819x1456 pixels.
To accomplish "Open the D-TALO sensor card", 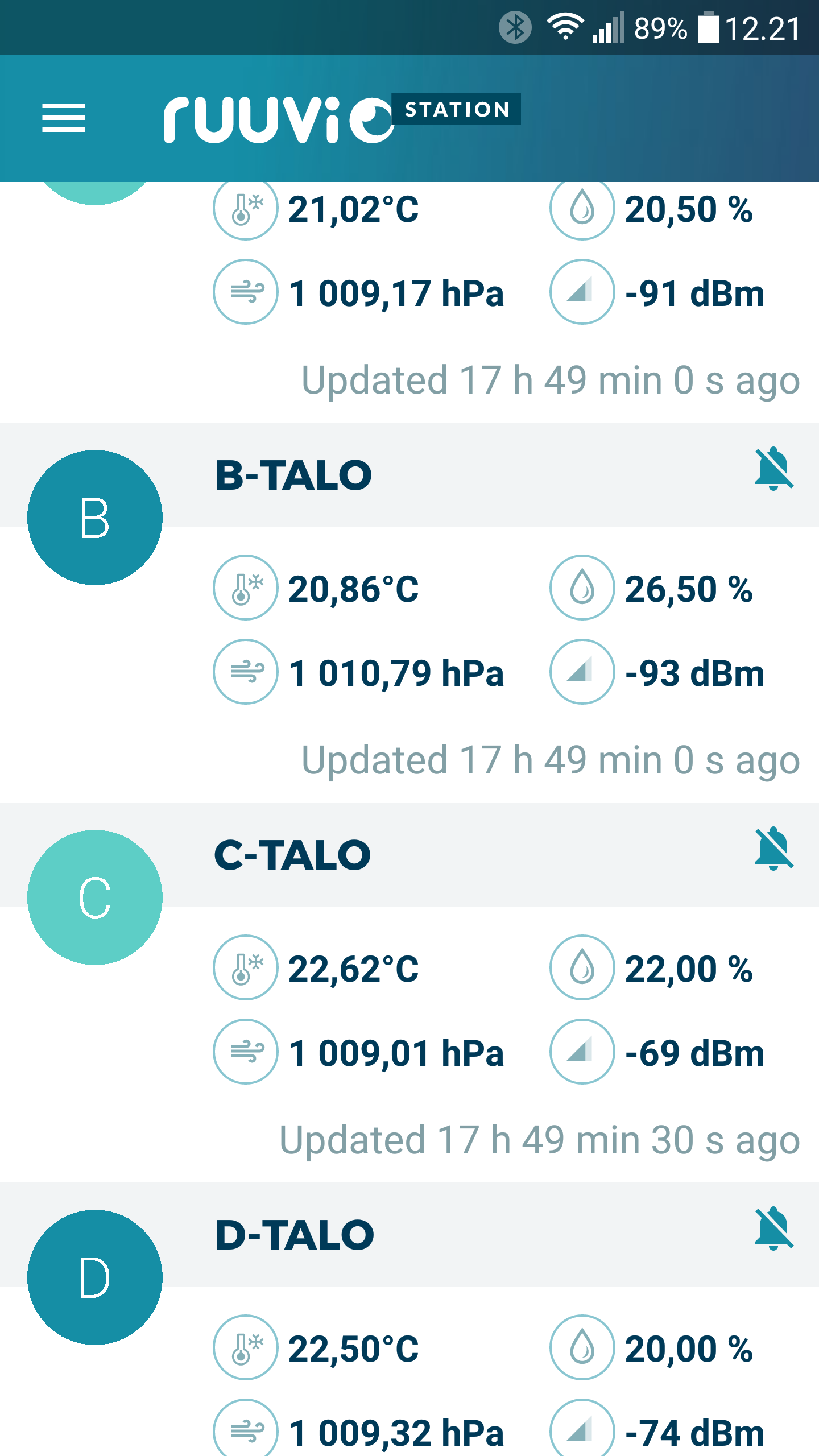I will click(409, 1319).
